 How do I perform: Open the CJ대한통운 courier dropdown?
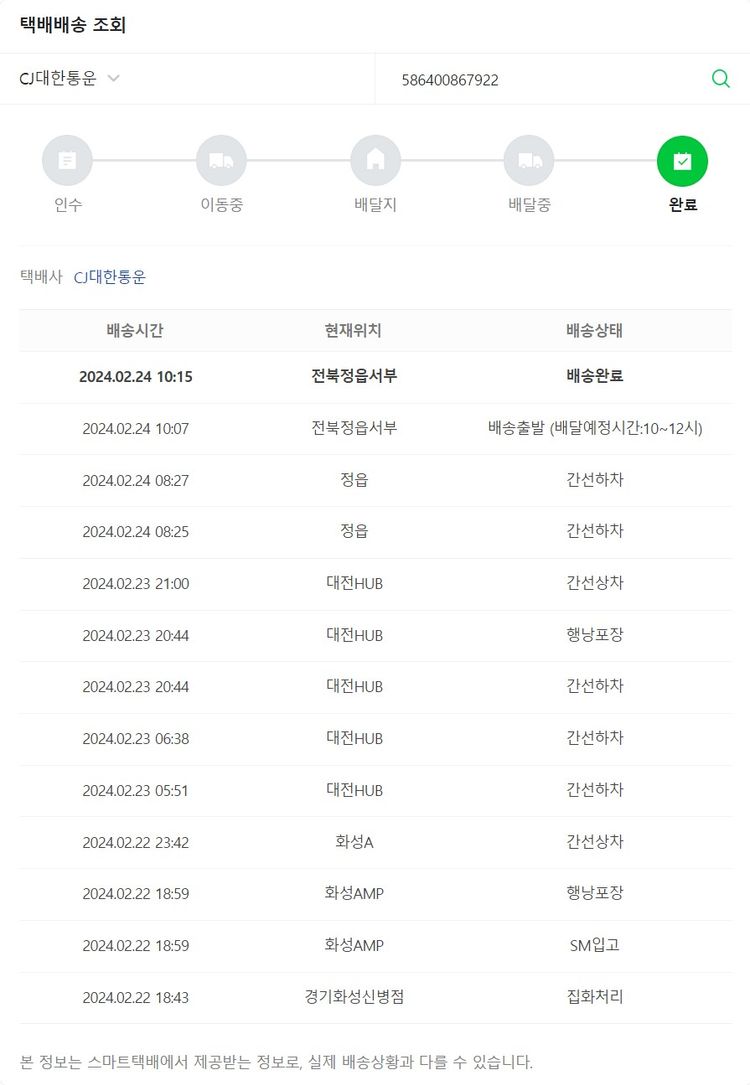point(70,79)
